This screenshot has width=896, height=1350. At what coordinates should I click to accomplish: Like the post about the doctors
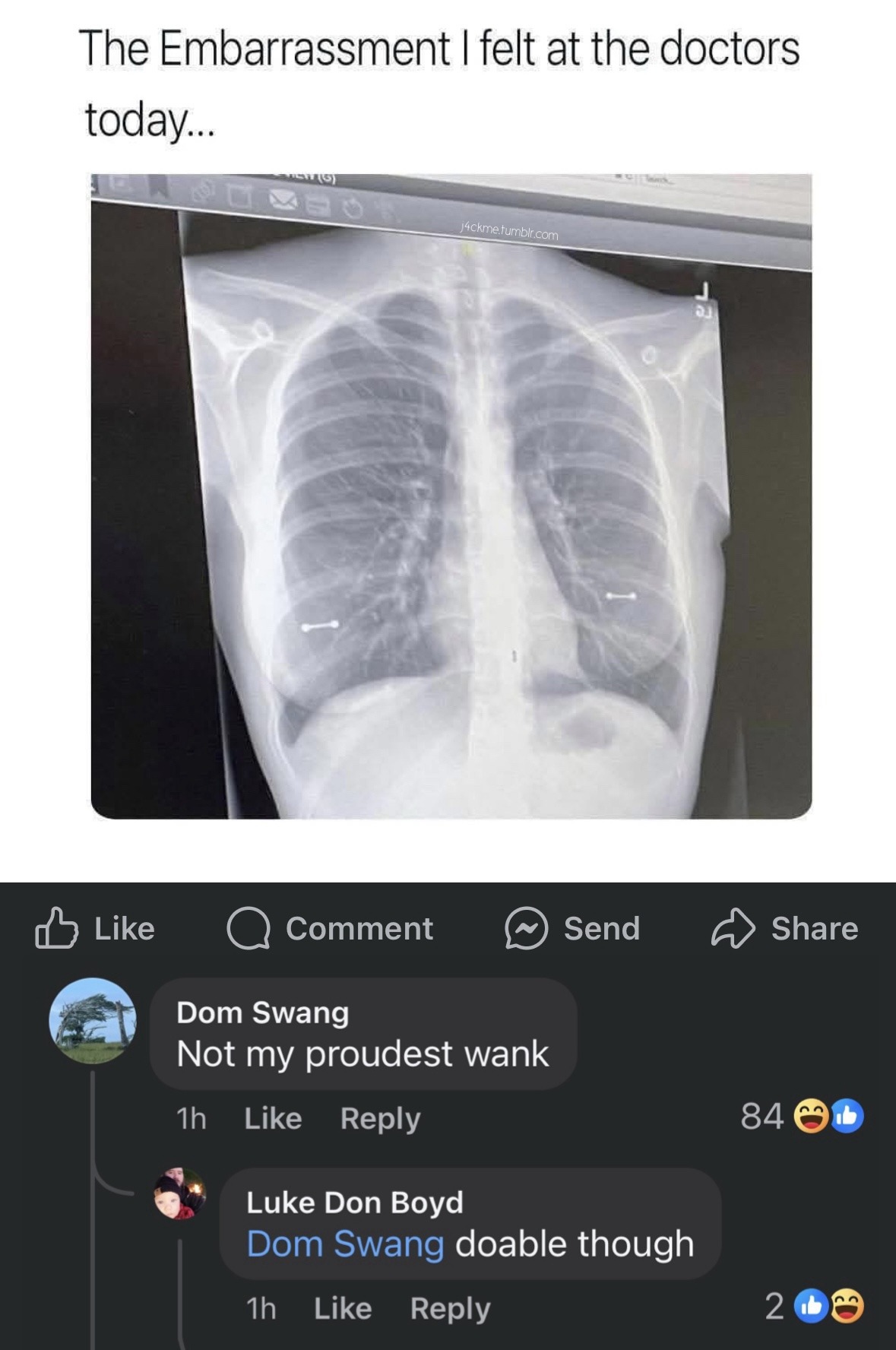(96, 929)
